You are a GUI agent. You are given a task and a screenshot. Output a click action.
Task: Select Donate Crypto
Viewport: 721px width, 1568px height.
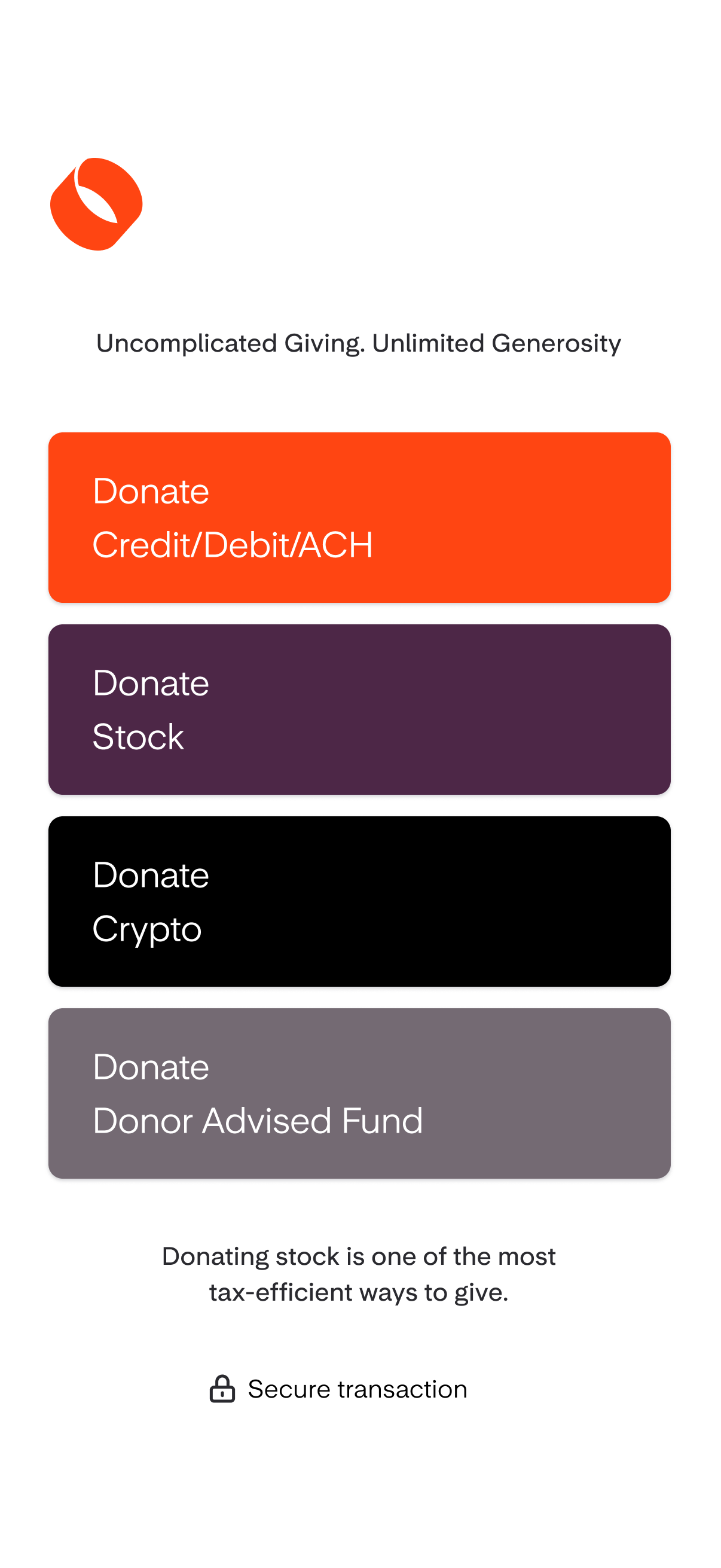[x=359, y=901]
